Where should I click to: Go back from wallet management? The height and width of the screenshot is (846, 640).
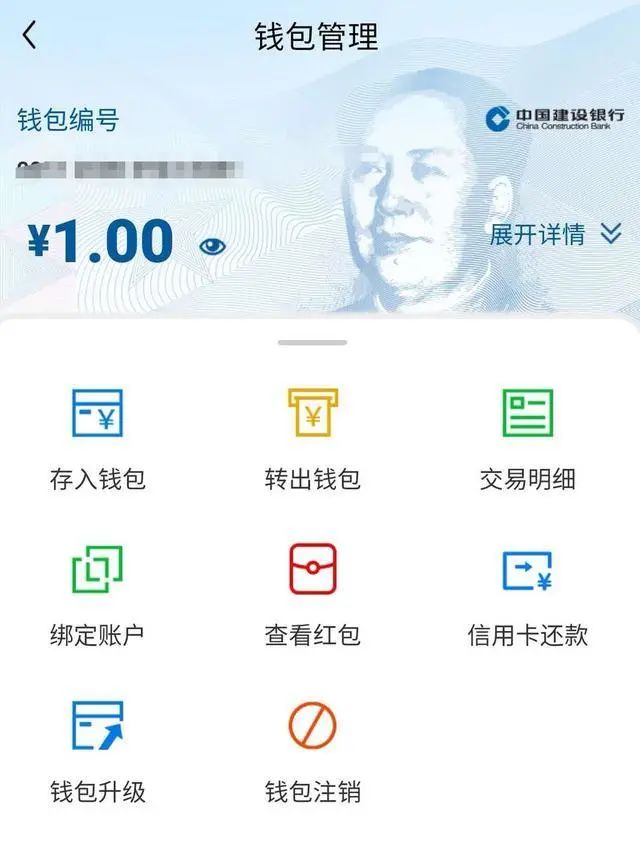pyautogui.click(x=29, y=36)
